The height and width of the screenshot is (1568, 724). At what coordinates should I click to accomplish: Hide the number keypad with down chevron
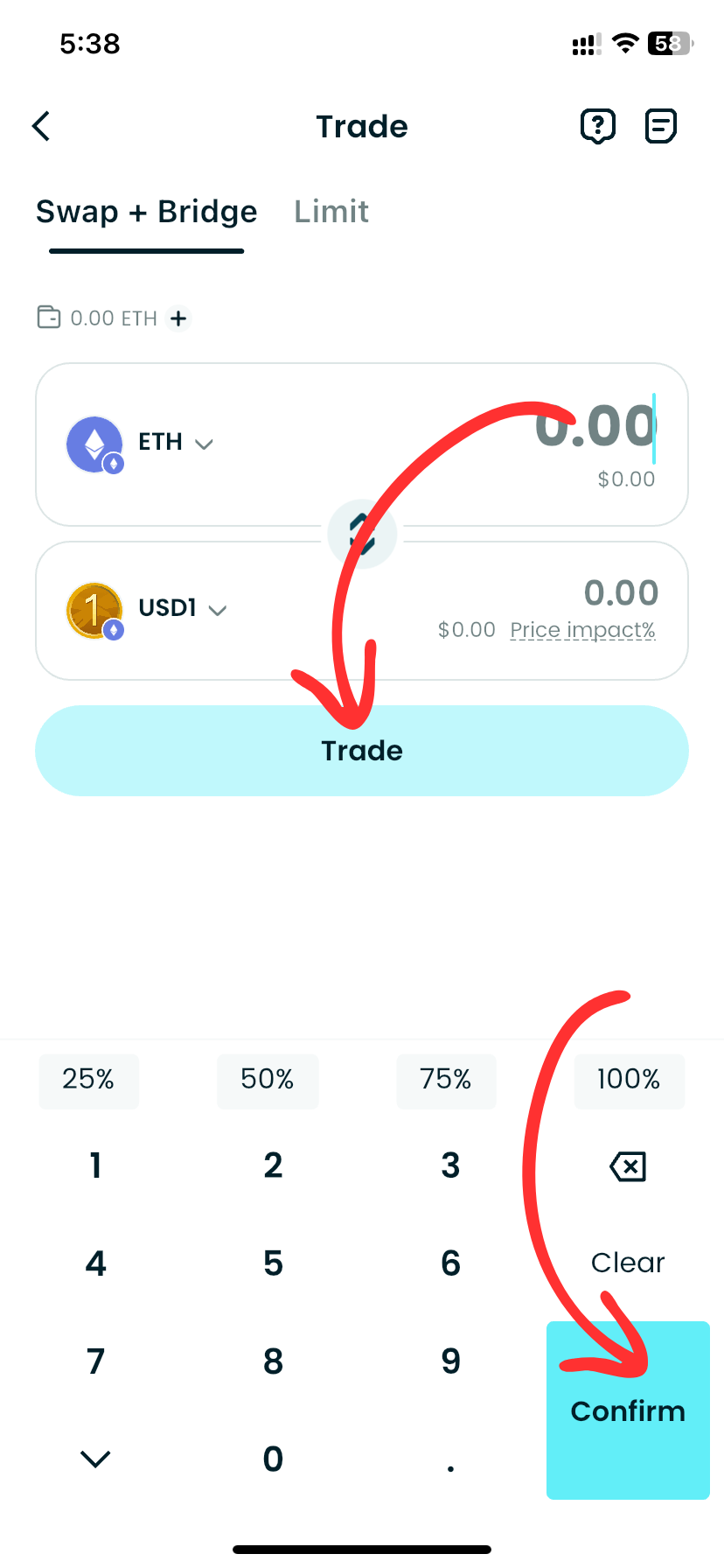click(x=95, y=1458)
